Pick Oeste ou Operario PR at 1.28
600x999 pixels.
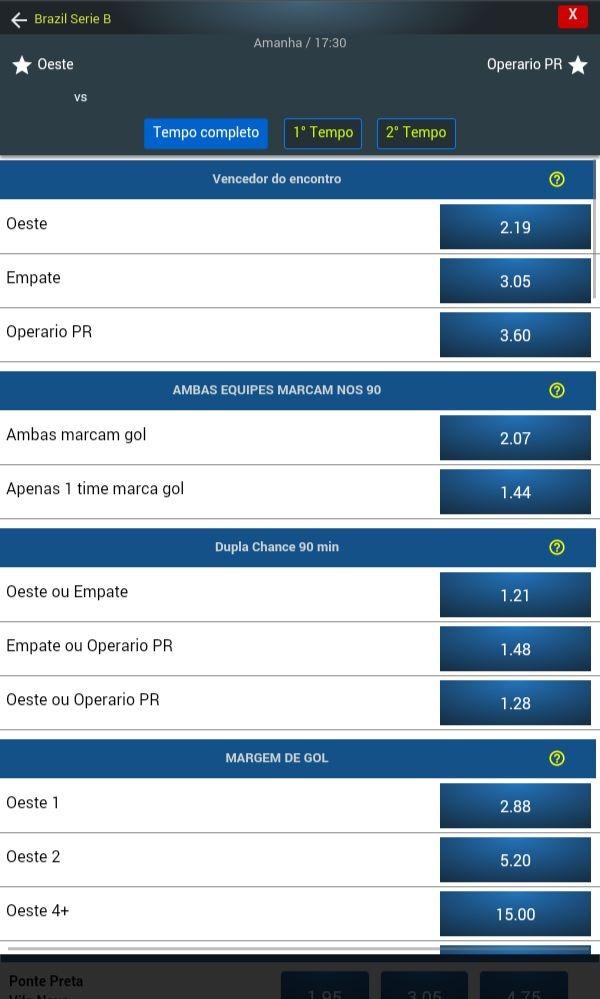(x=515, y=703)
